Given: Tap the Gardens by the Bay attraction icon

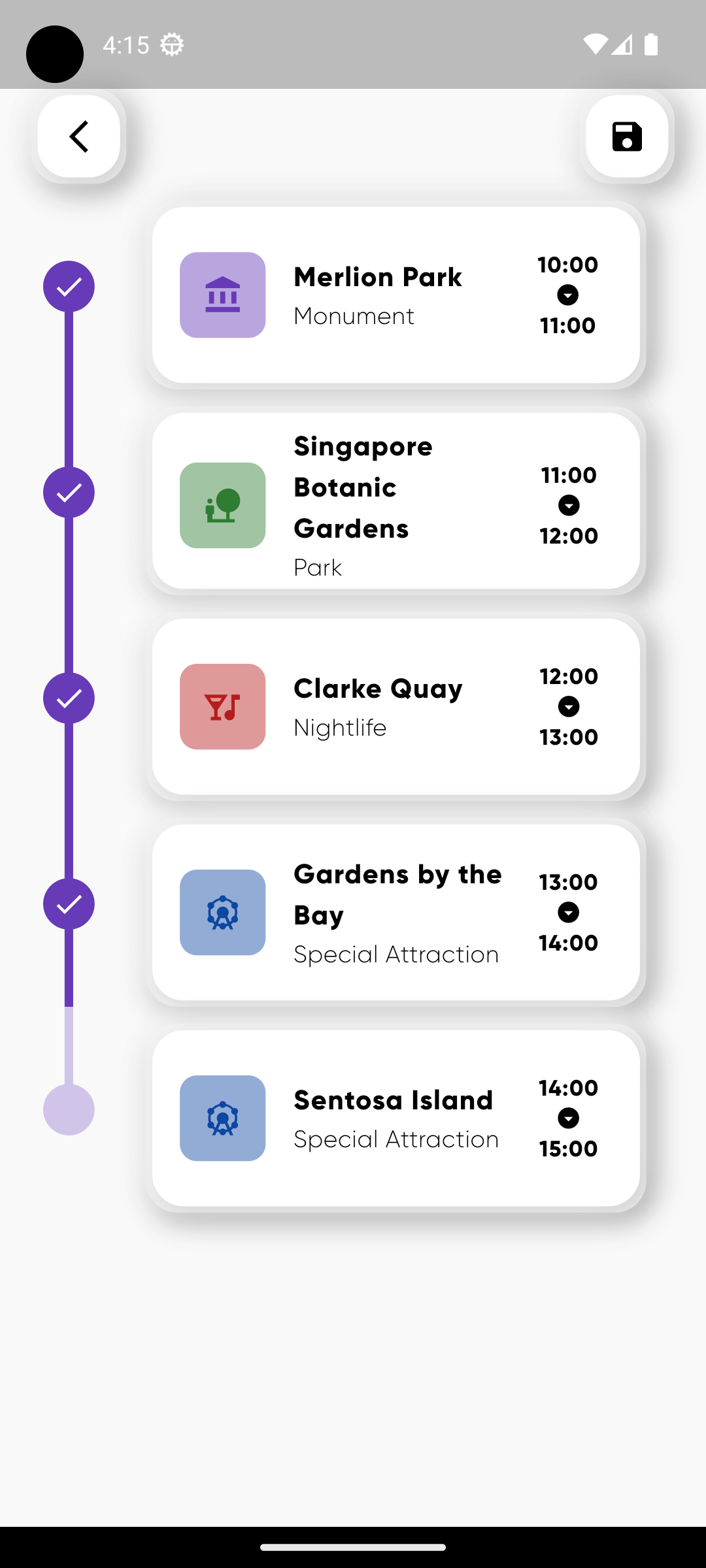Looking at the screenshot, I should click(x=222, y=912).
